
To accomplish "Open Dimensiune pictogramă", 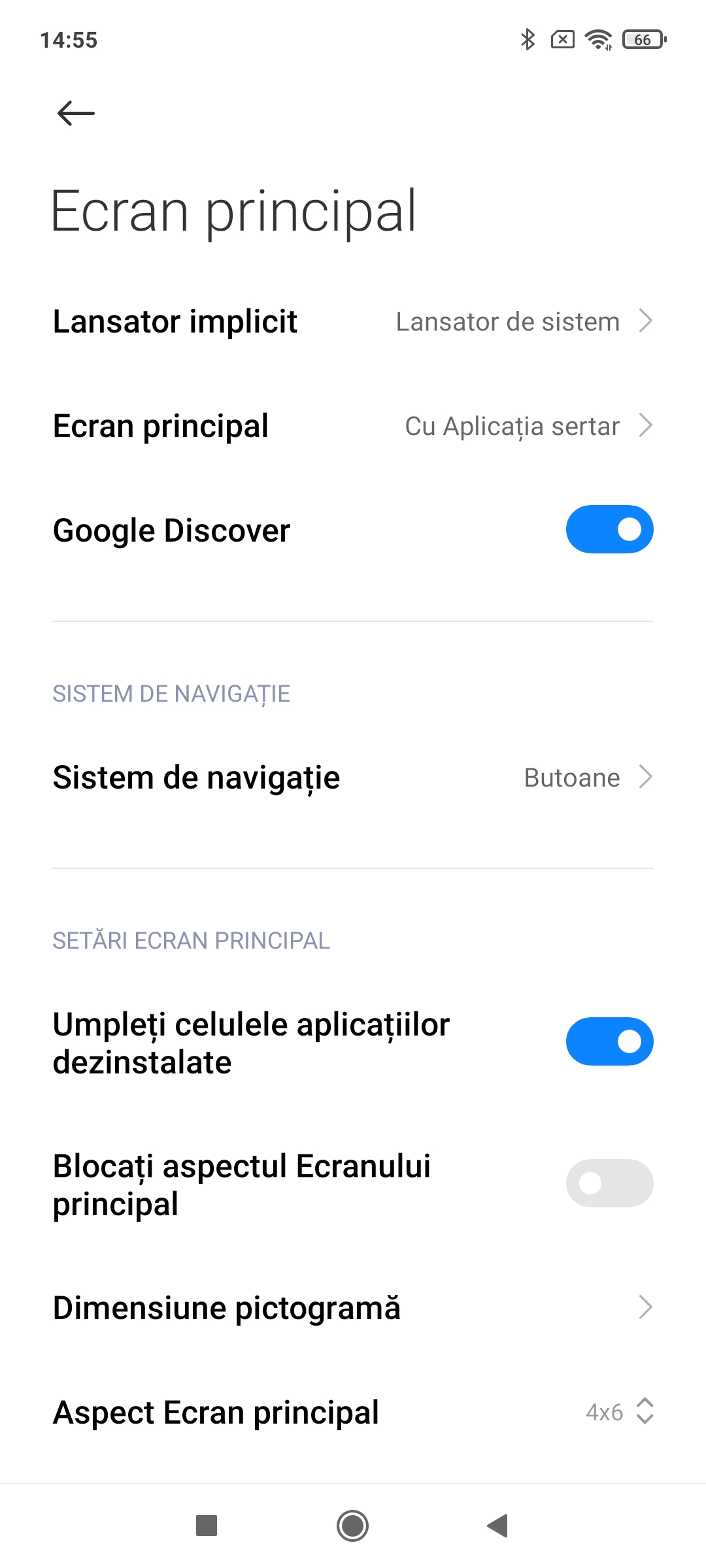I will (353, 1308).
